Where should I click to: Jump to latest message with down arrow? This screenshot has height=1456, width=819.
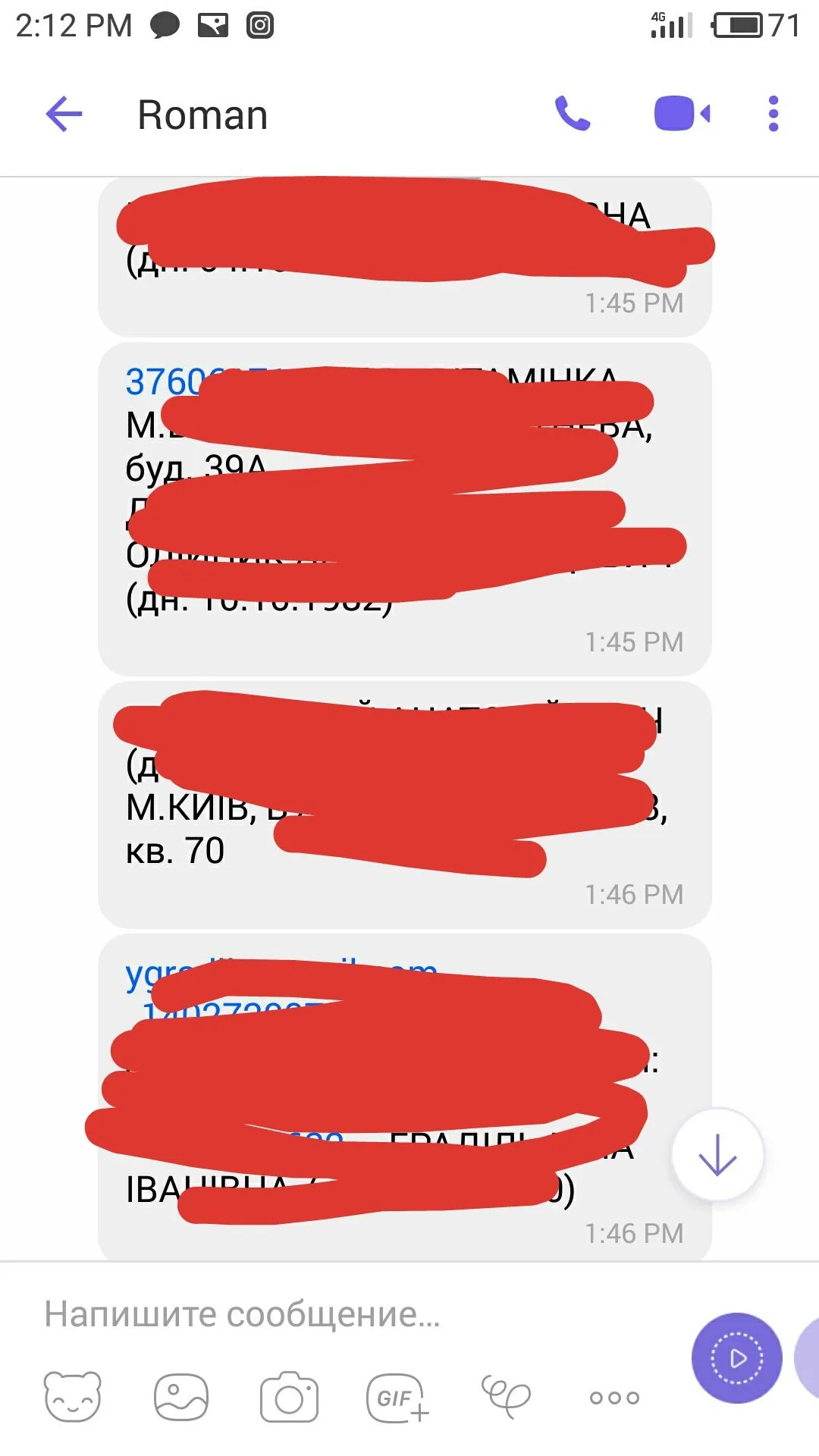click(x=717, y=1155)
